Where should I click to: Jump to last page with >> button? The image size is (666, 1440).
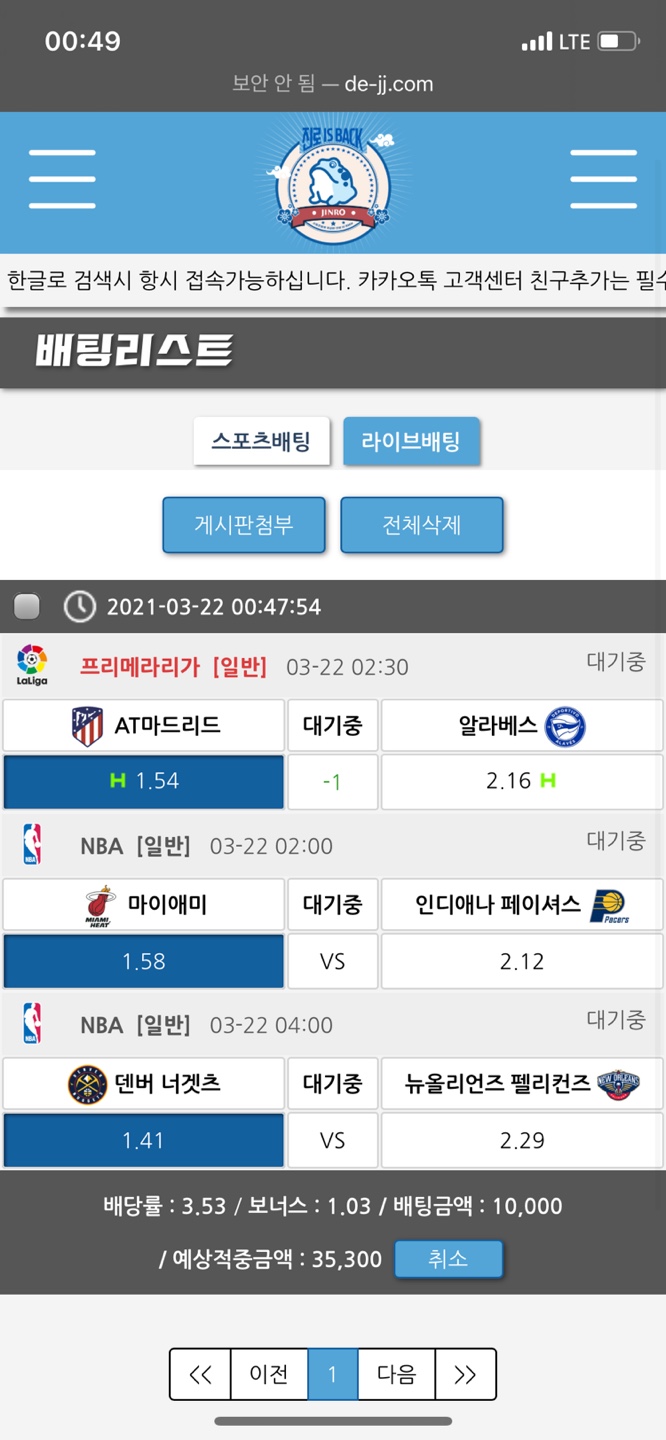(x=465, y=1374)
